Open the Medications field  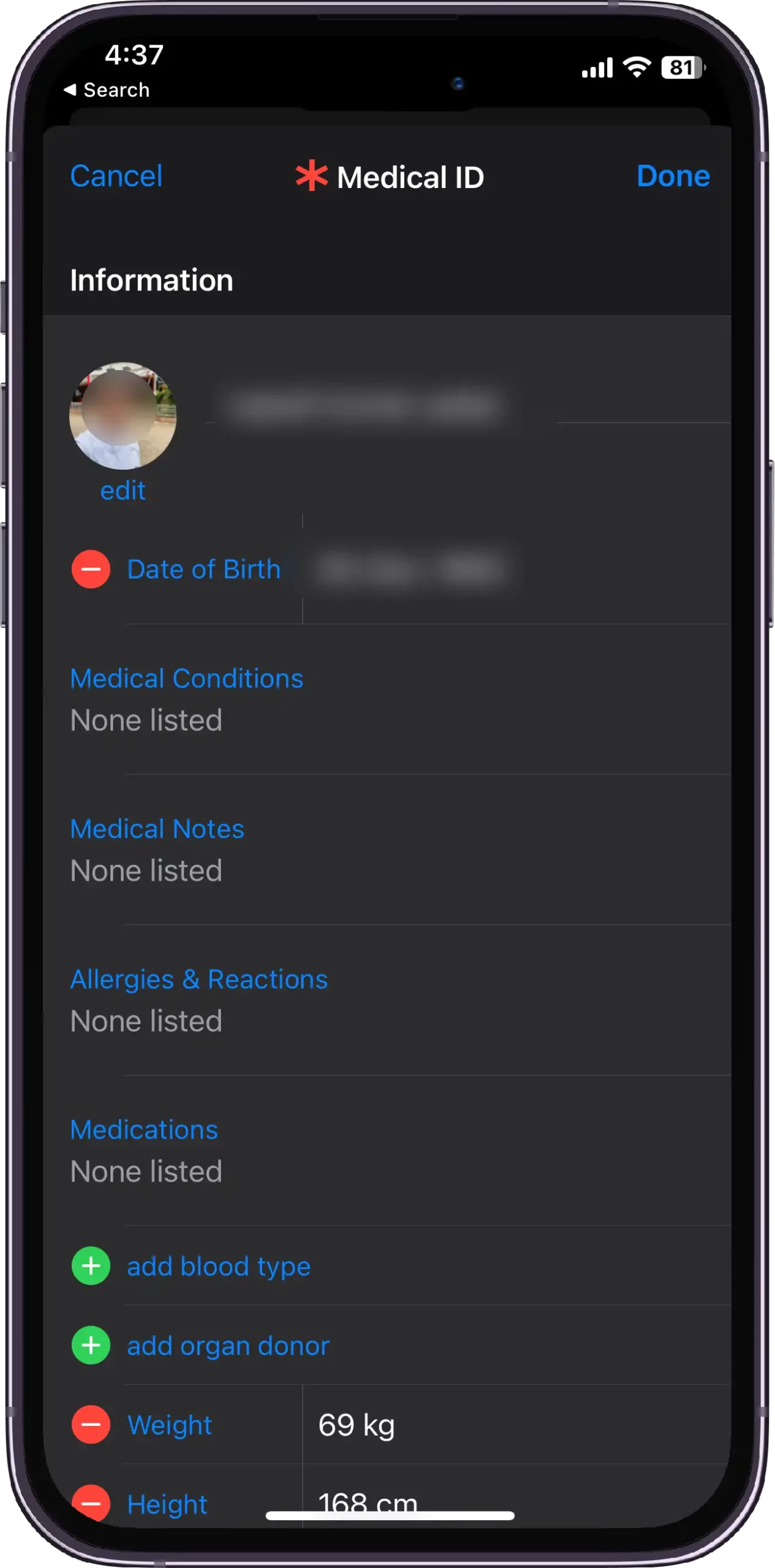(387, 1151)
